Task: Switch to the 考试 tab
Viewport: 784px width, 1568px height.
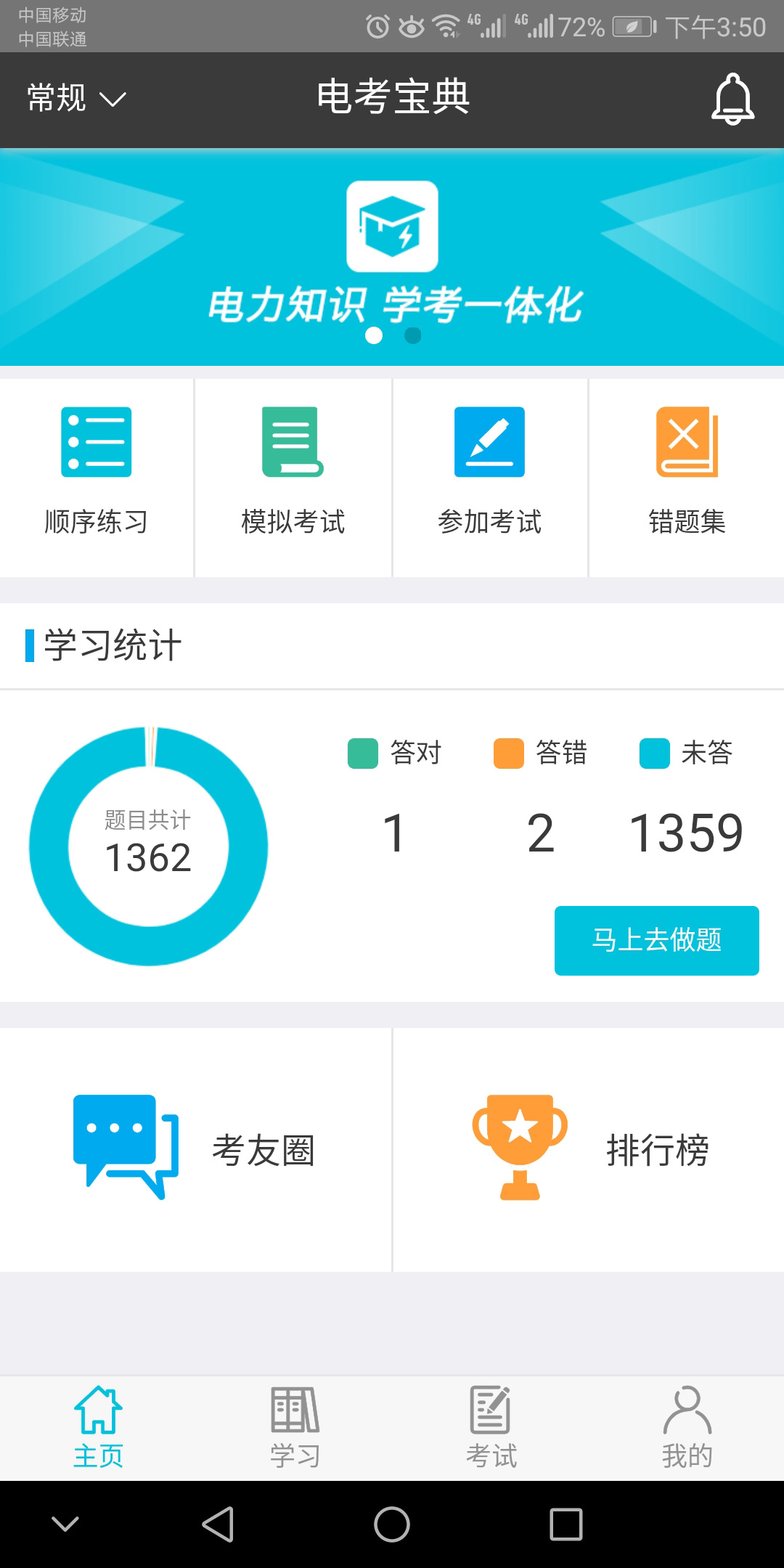Action: coord(491,1428)
